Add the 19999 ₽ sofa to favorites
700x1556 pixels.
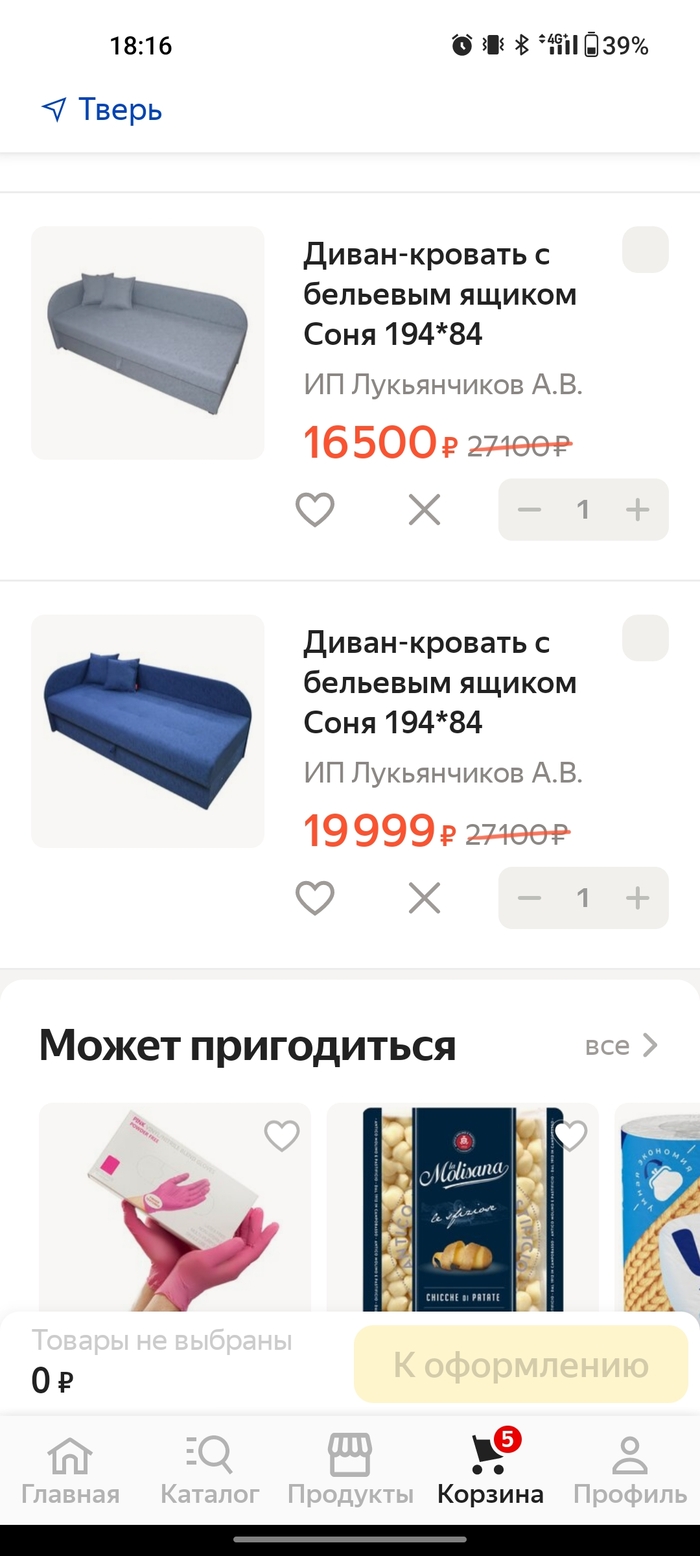[x=315, y=898]
